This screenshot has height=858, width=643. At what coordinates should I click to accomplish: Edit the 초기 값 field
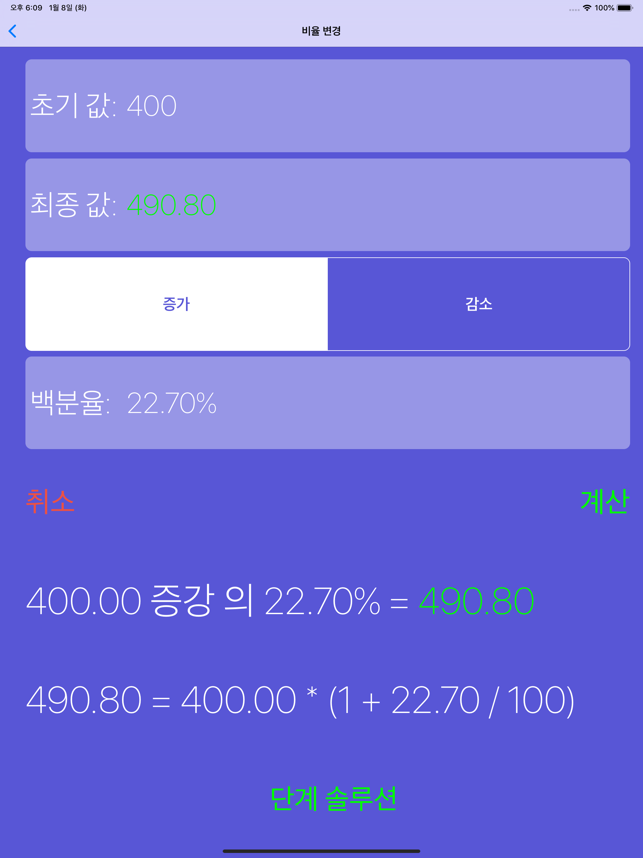(327, 106)
